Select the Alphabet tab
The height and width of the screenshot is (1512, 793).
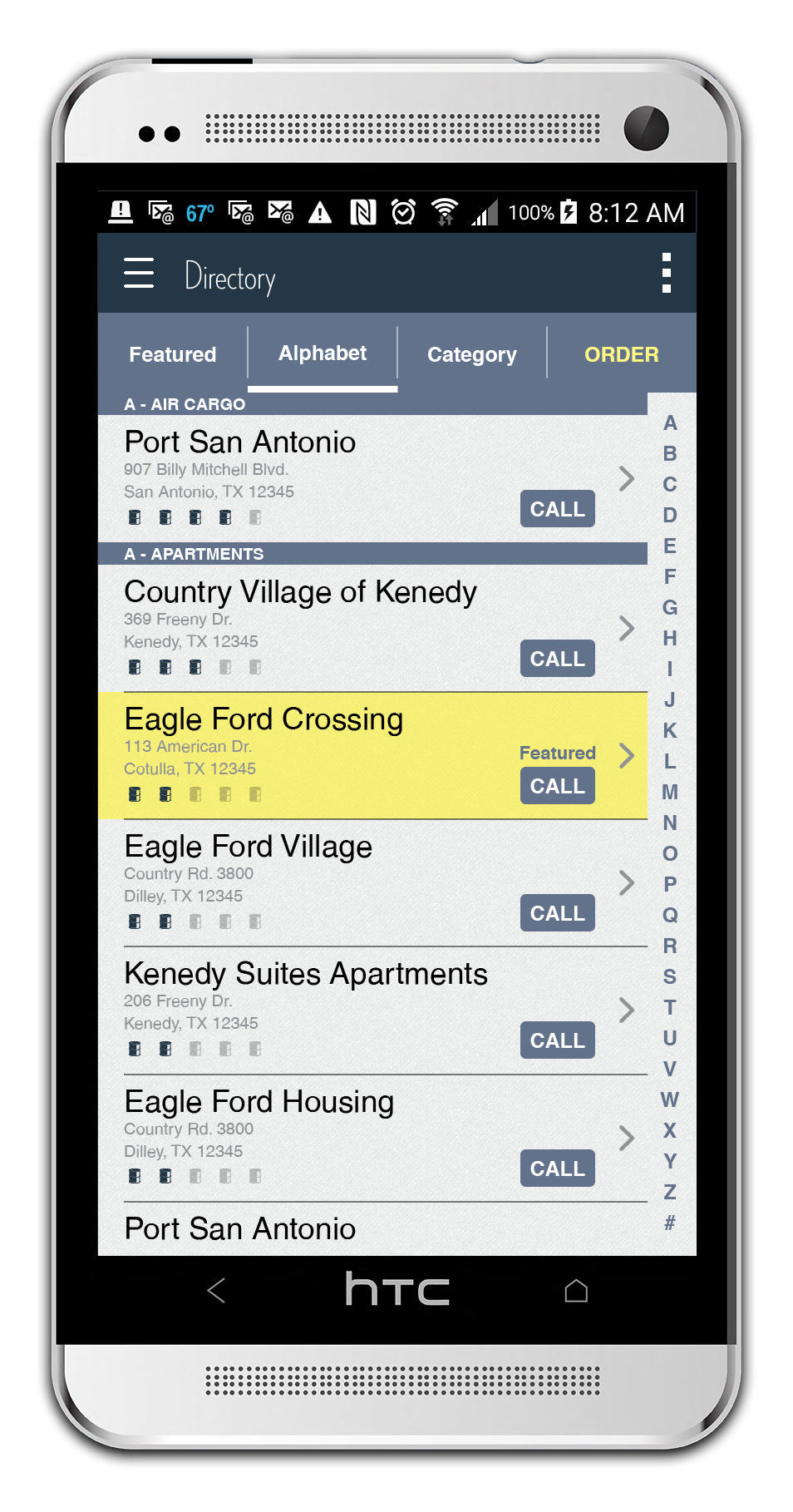(x=323, y=353)
